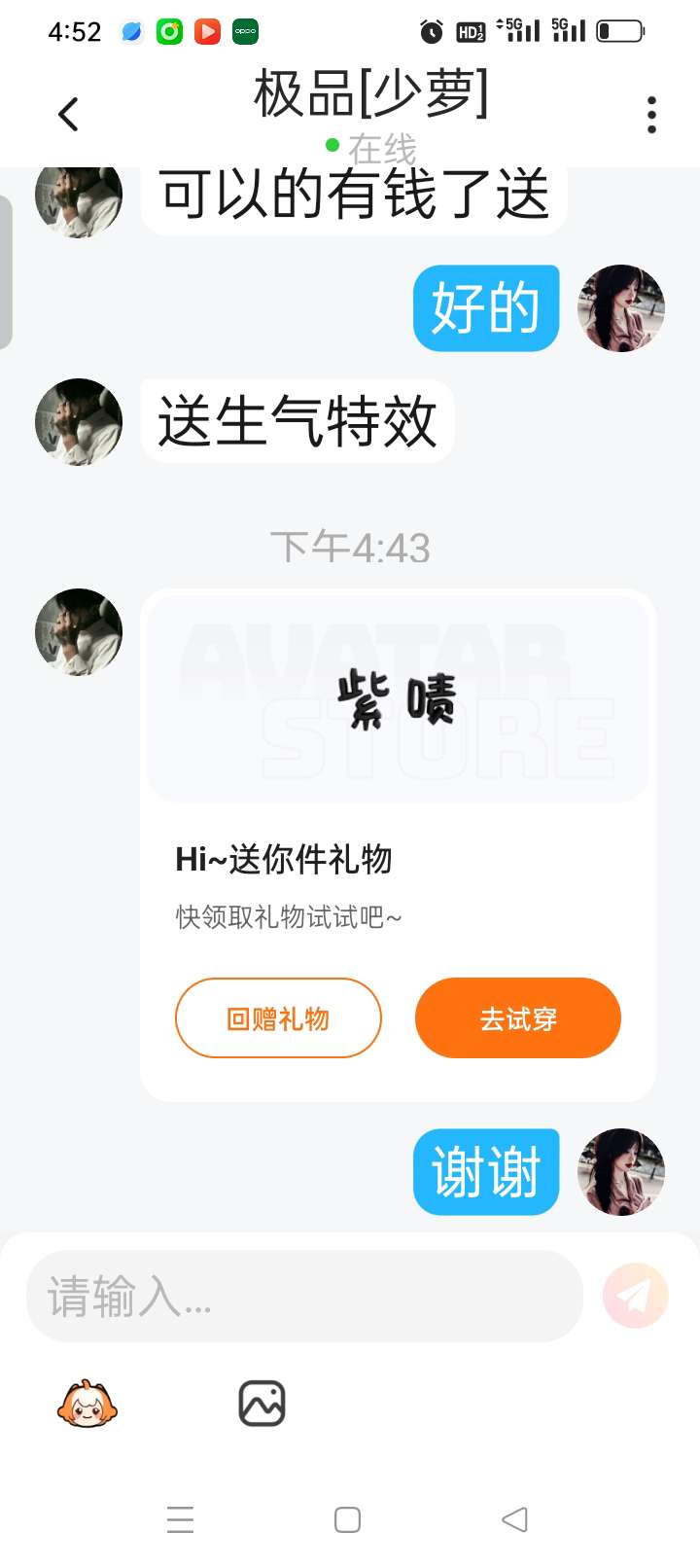Image resolution: width=700 pixels, height=1568 pixels.
Task: Try on the gift with 去试穿
Action: pyautogui.click(x=517, y=1018)
